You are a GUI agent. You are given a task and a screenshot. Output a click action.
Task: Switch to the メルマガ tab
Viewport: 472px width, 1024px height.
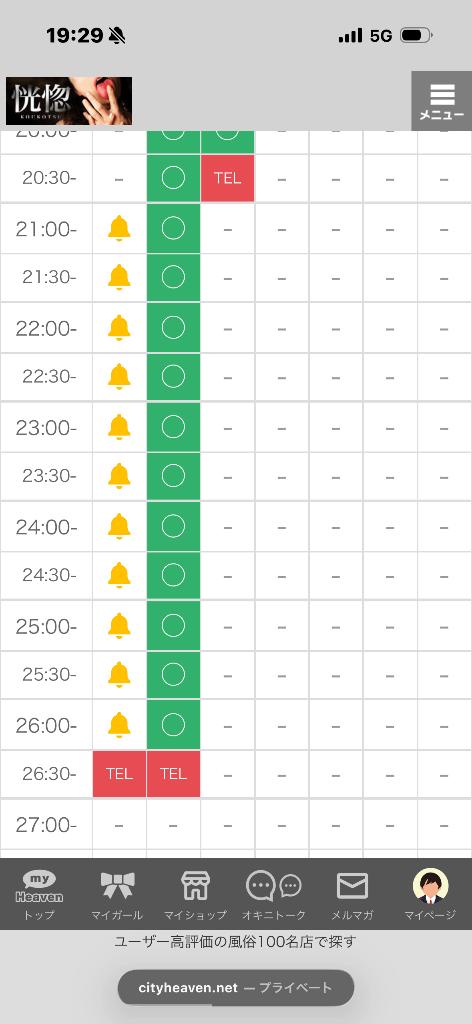coord(353,895)
